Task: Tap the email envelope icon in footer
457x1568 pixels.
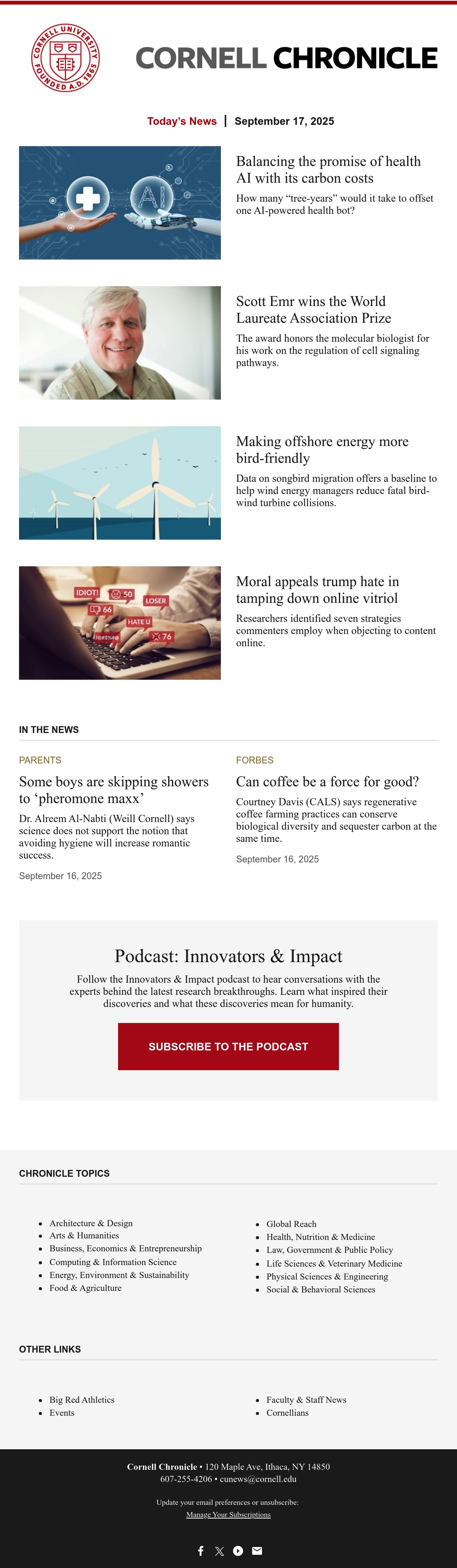Action: [x=257, y=1551]
